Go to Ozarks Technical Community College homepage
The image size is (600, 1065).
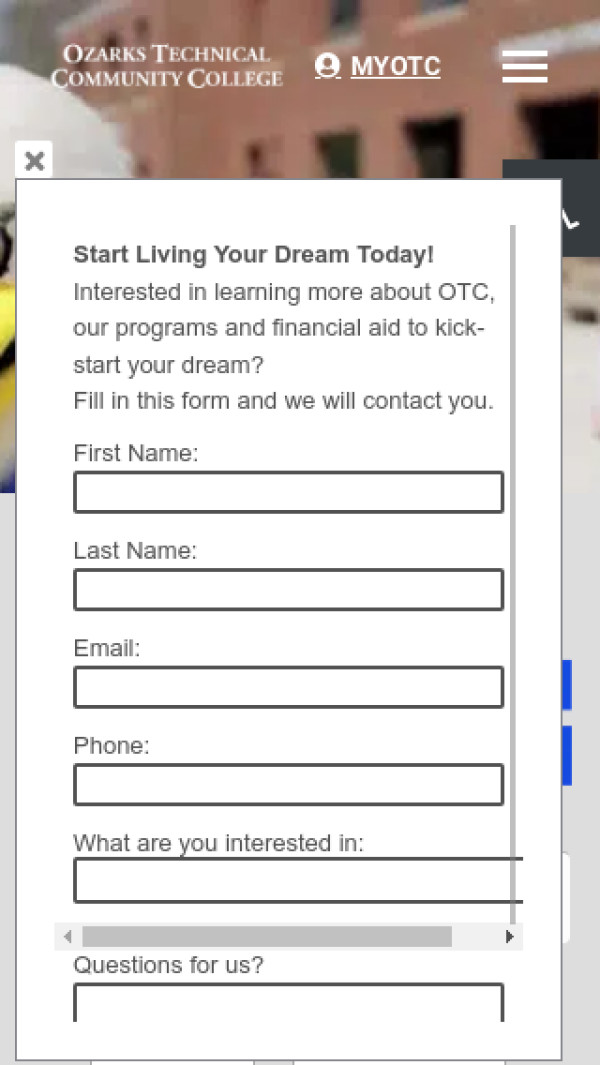[167, 66]
